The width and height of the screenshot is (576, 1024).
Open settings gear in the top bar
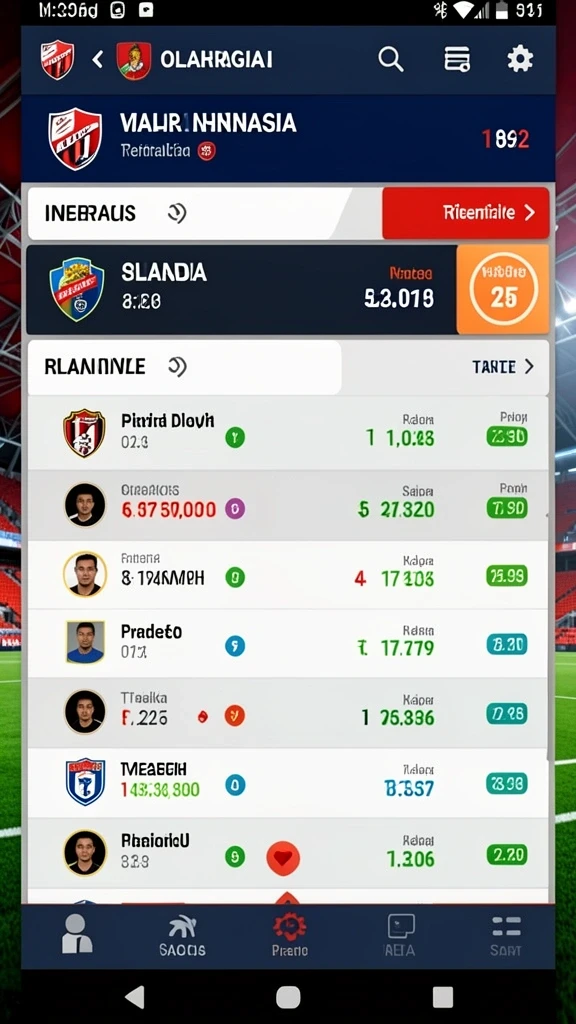point(520,59)
